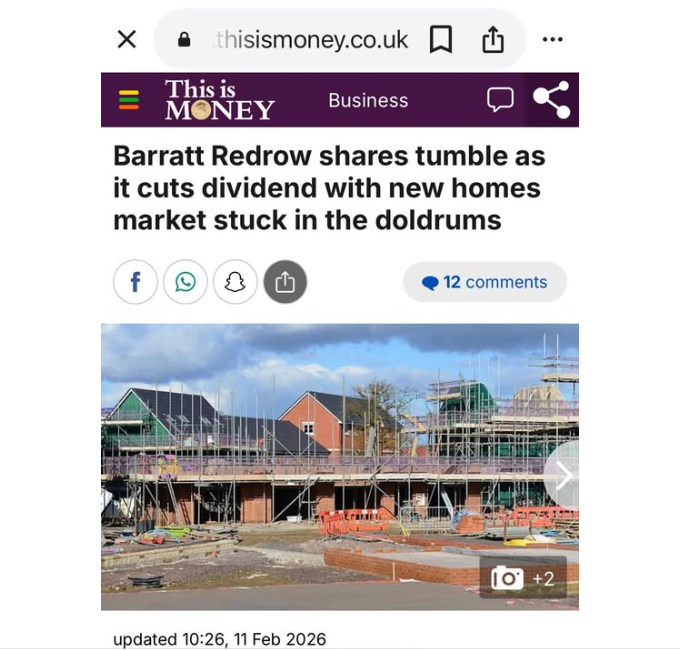
Task: Tap the thisismoney.co.uk address bar
Action: pos(310,39)
